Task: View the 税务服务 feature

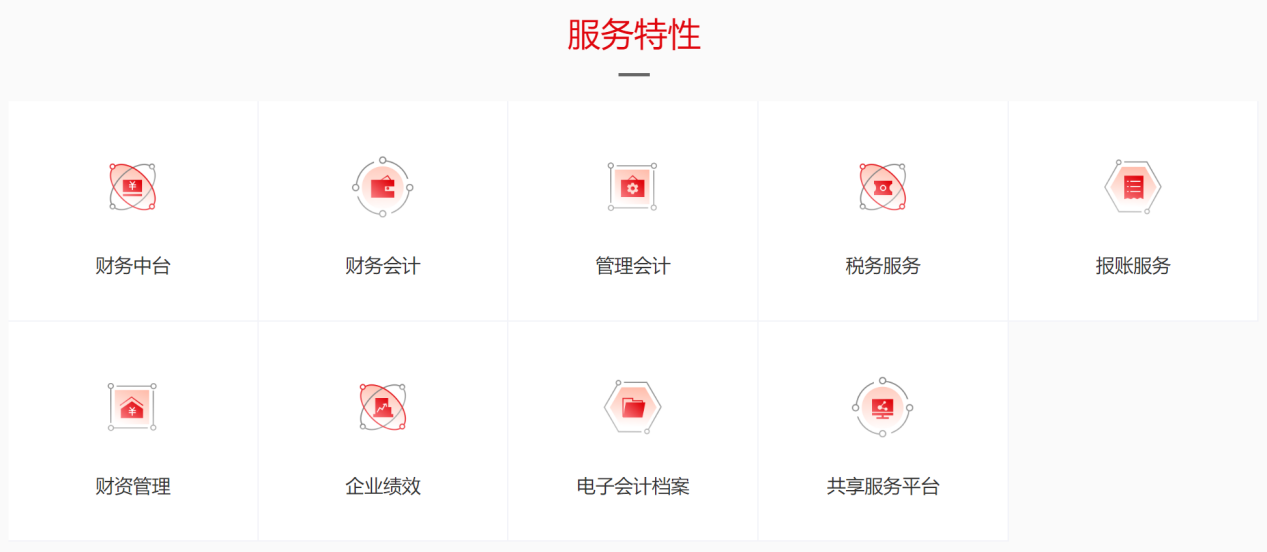Action: pyautogui.click(x=883, y=211)
